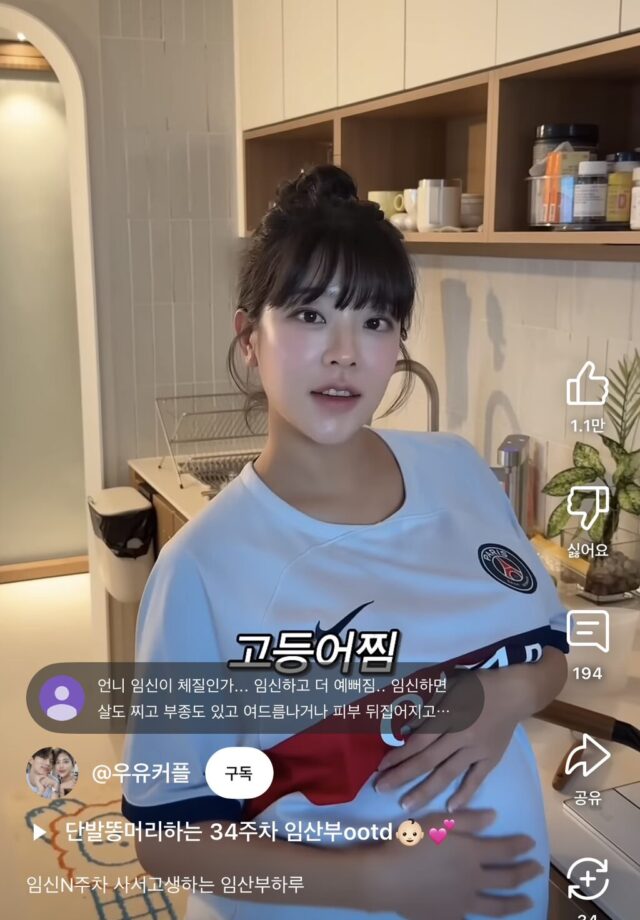This screenshot has height=920, width=640.
Task: Open the 단발똥머리하는 34주차 playlist link
Action: point(230,831)
